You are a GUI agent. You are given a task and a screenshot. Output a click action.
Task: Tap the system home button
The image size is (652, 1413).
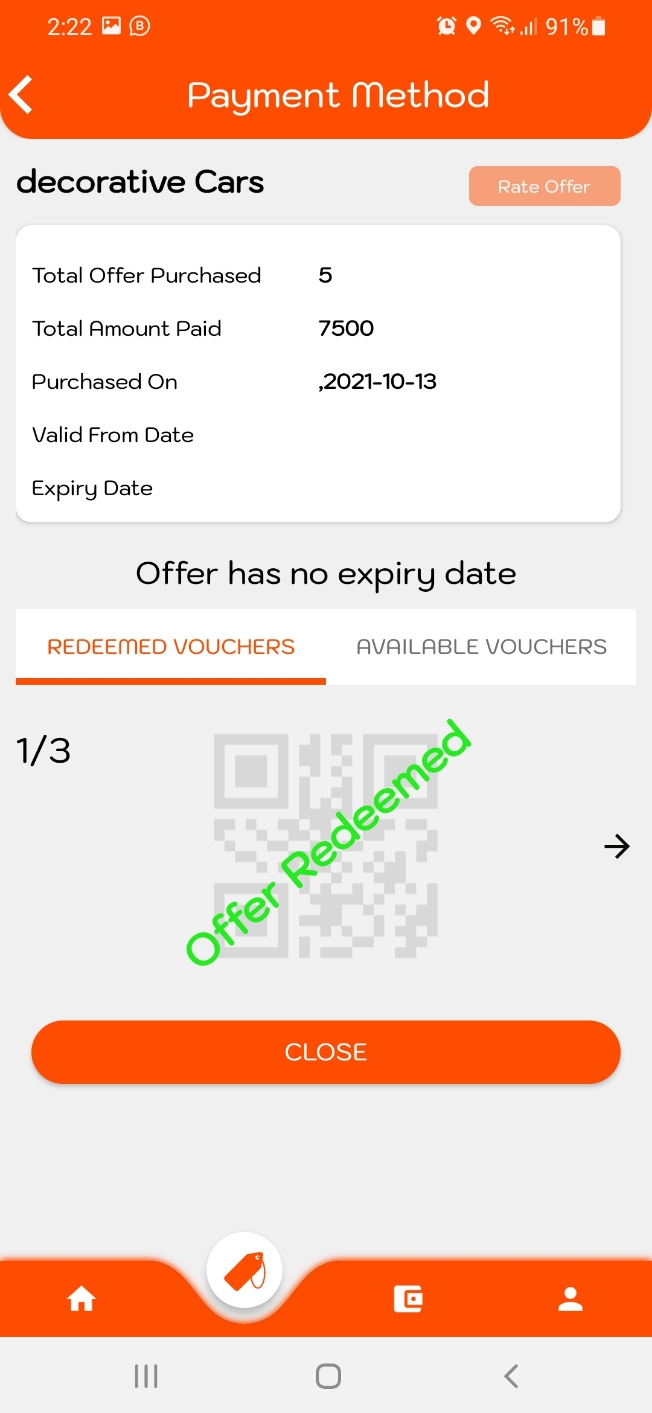coord(328,1377)
